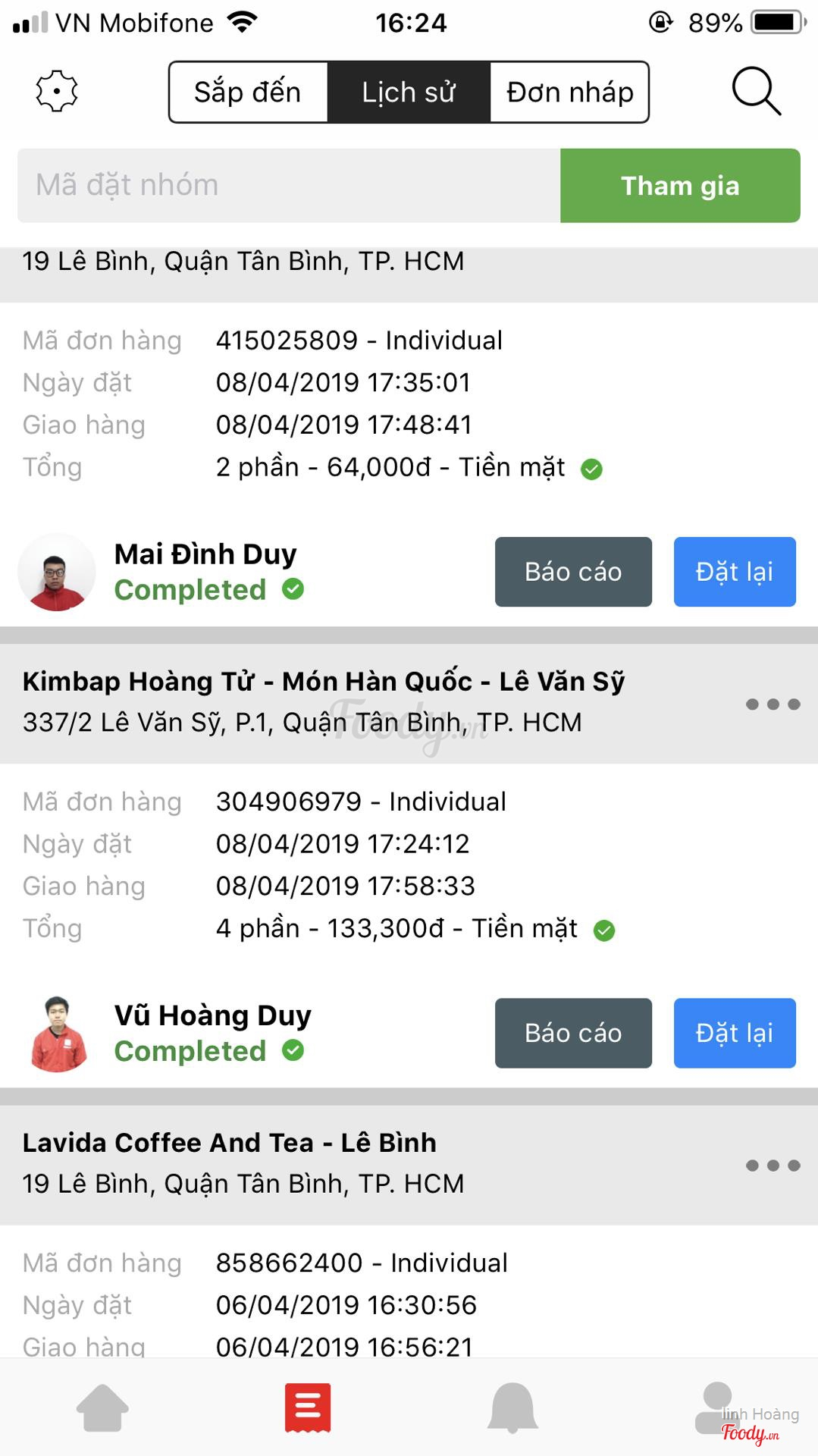Screen dimensions: 818x1456
Task: Open the search magnifier
Action: [x=755, y=92]
